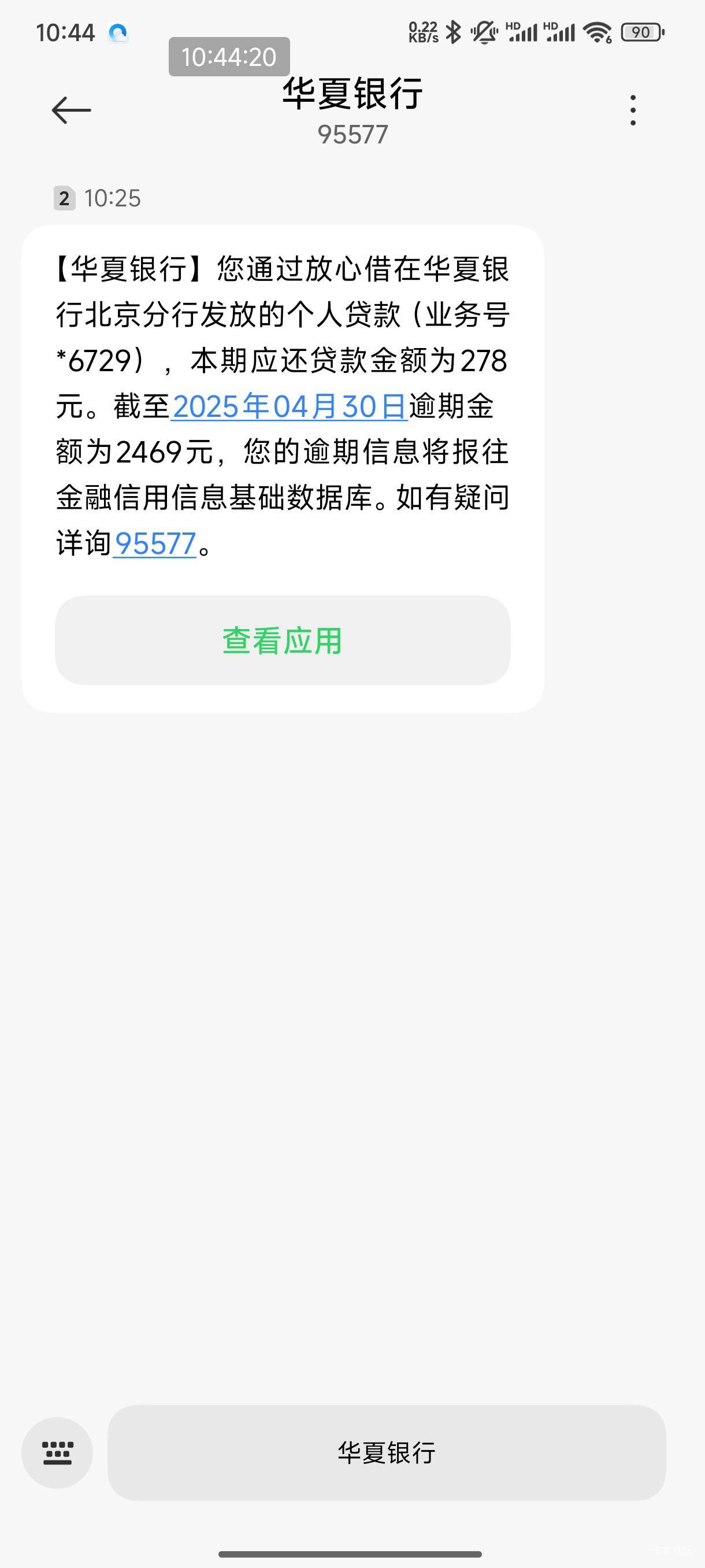Tap the 查看应用 button
This screenshot has width=705, height=1568.
pos(283,641)
